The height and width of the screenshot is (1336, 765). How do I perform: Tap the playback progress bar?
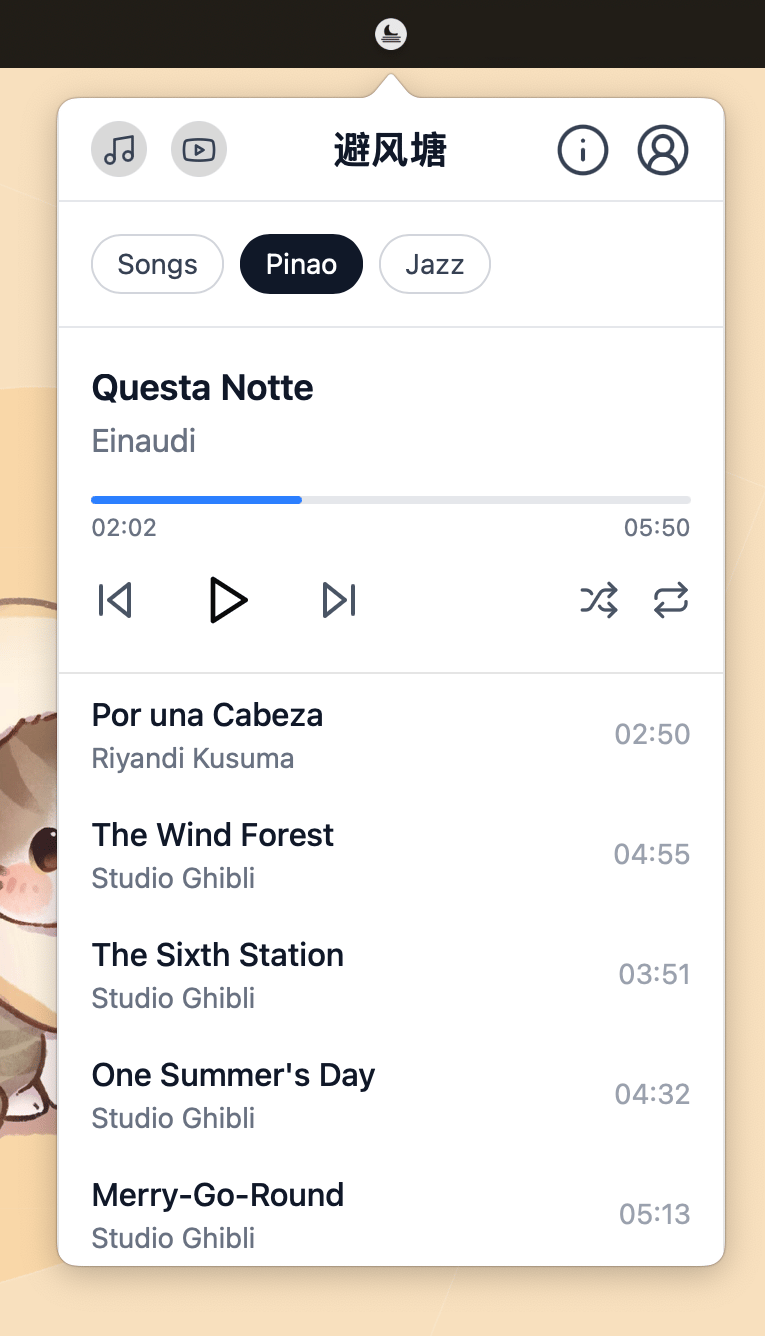point(390,500)
